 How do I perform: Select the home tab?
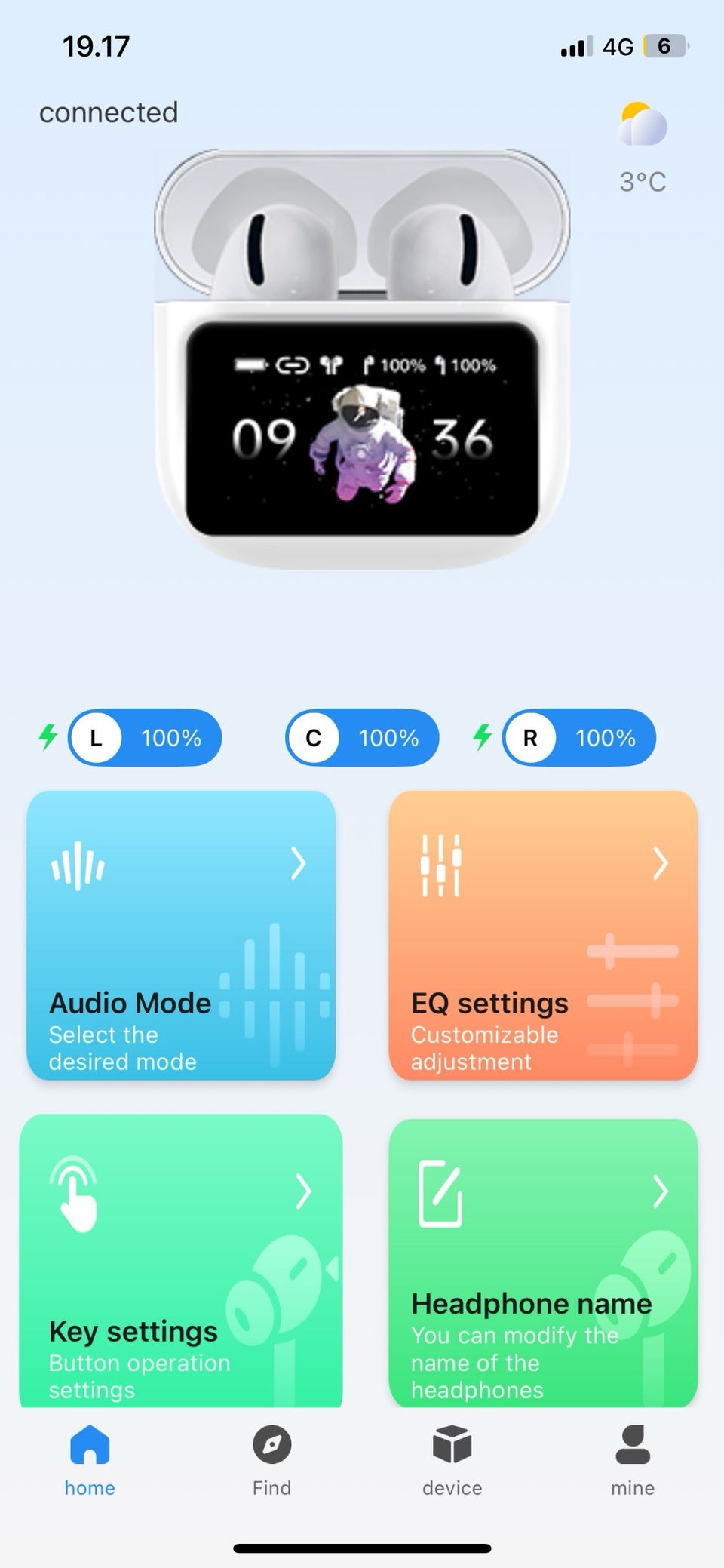tap(90, 1461)
